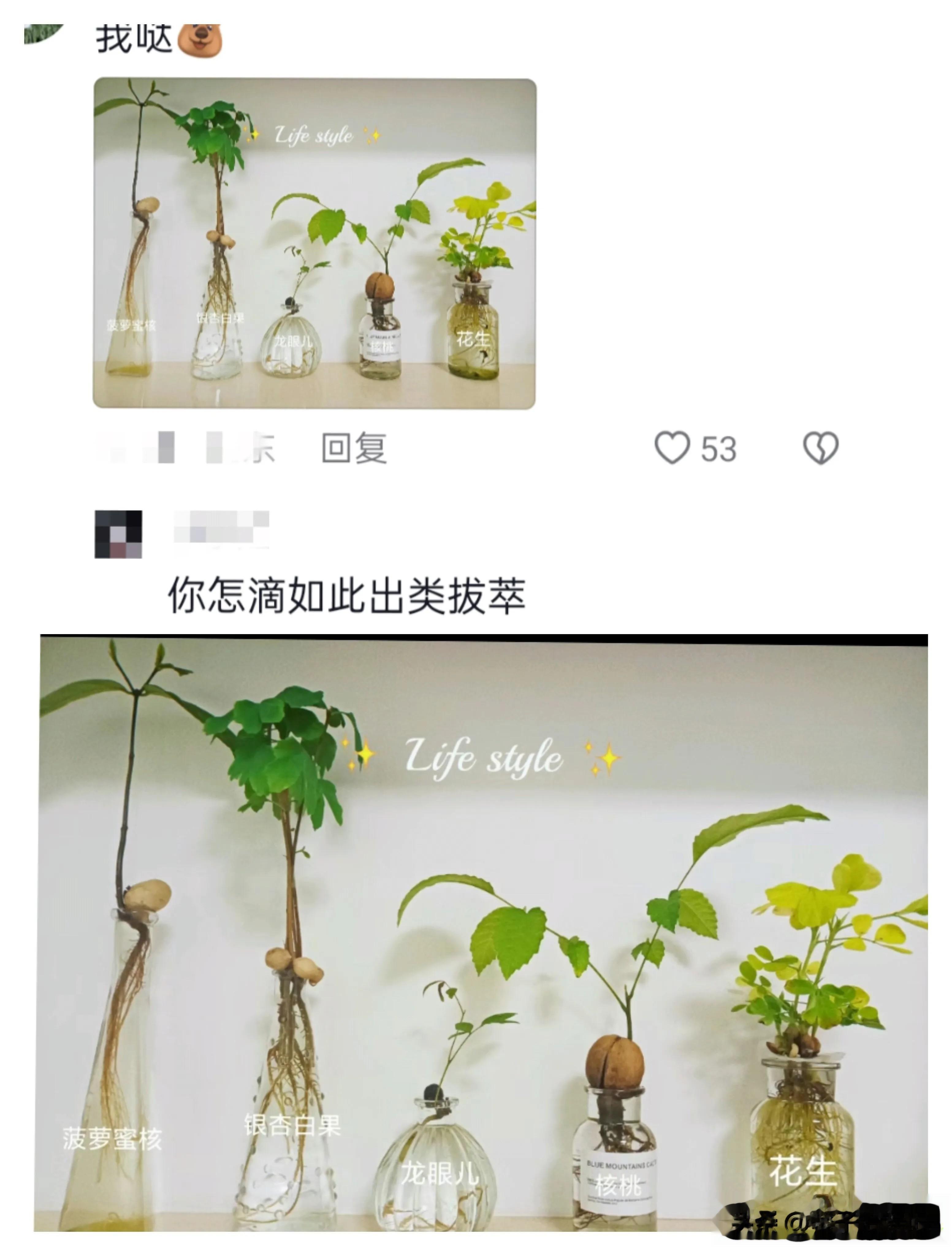Like the comment with 53 likes

click(673, 448)
